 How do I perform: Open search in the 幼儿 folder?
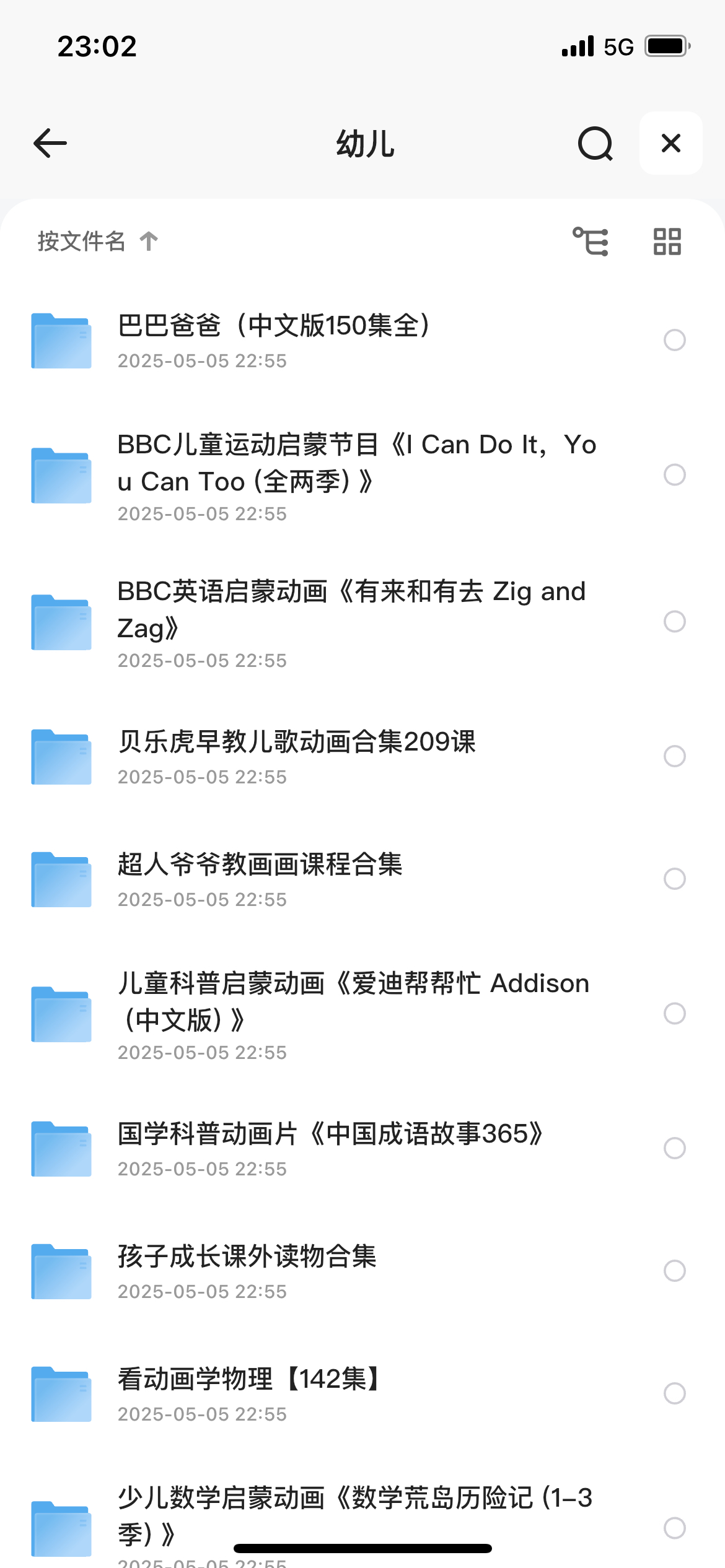(x=595, y=144)
